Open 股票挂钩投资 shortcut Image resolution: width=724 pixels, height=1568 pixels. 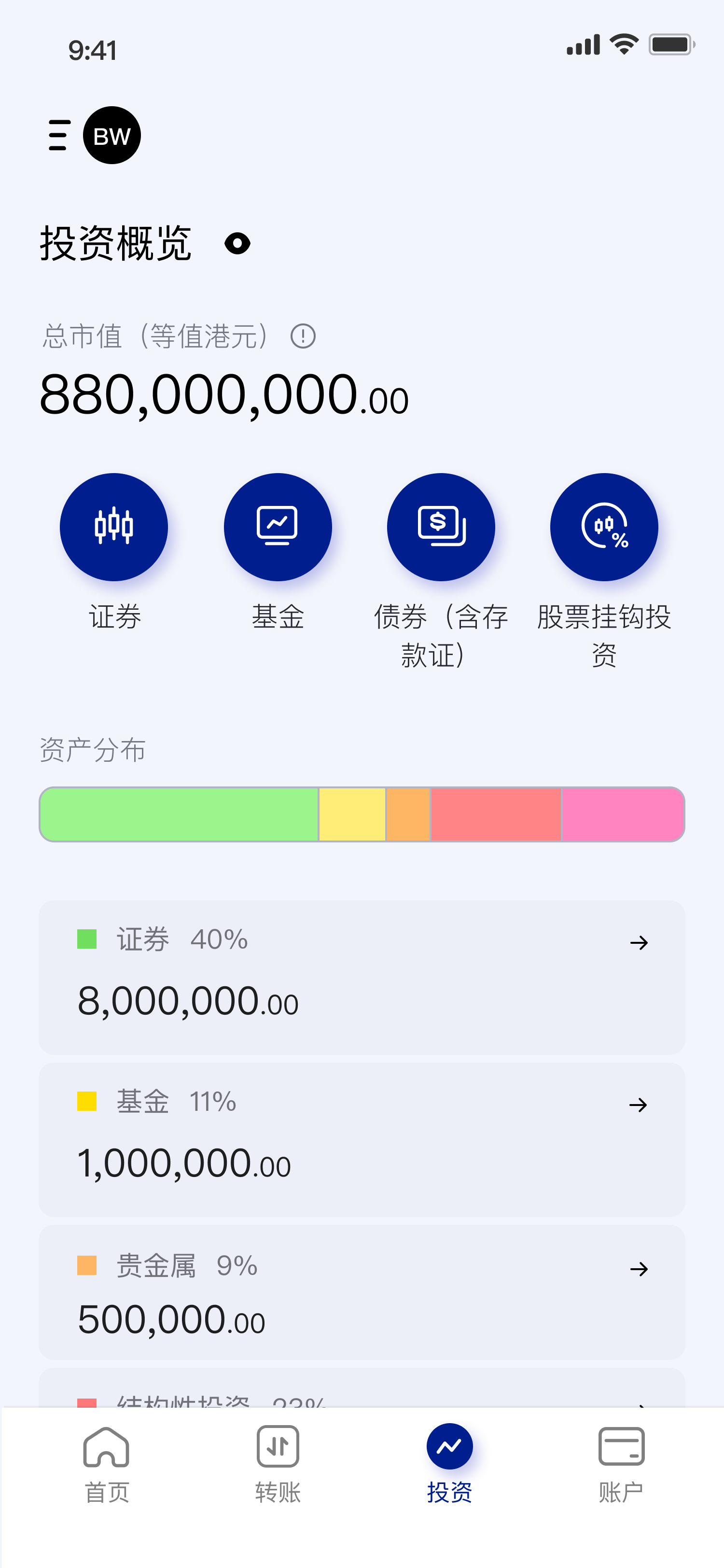(x=604, y=527)
